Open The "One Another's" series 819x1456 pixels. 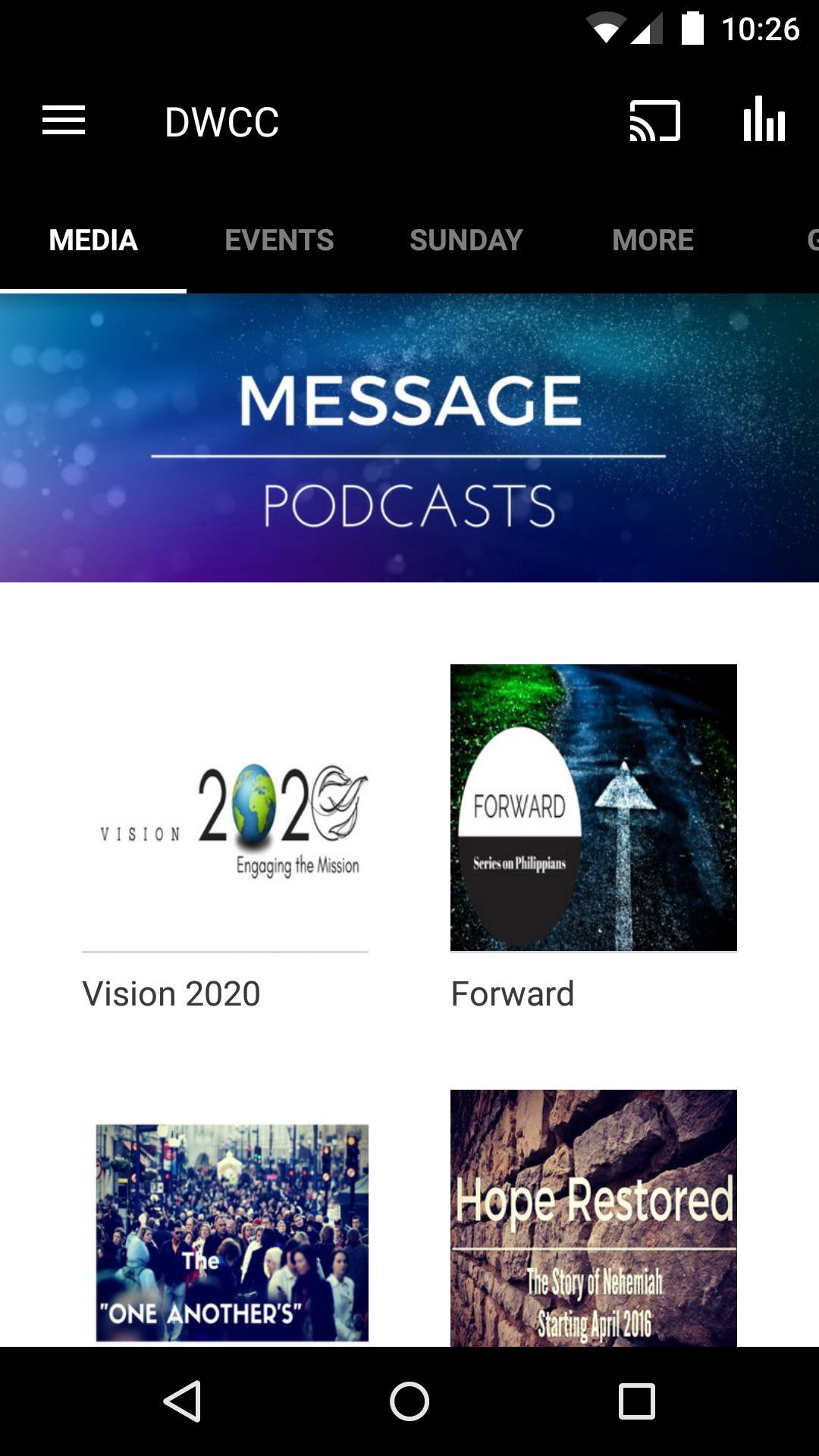[x=232, y=1232]
